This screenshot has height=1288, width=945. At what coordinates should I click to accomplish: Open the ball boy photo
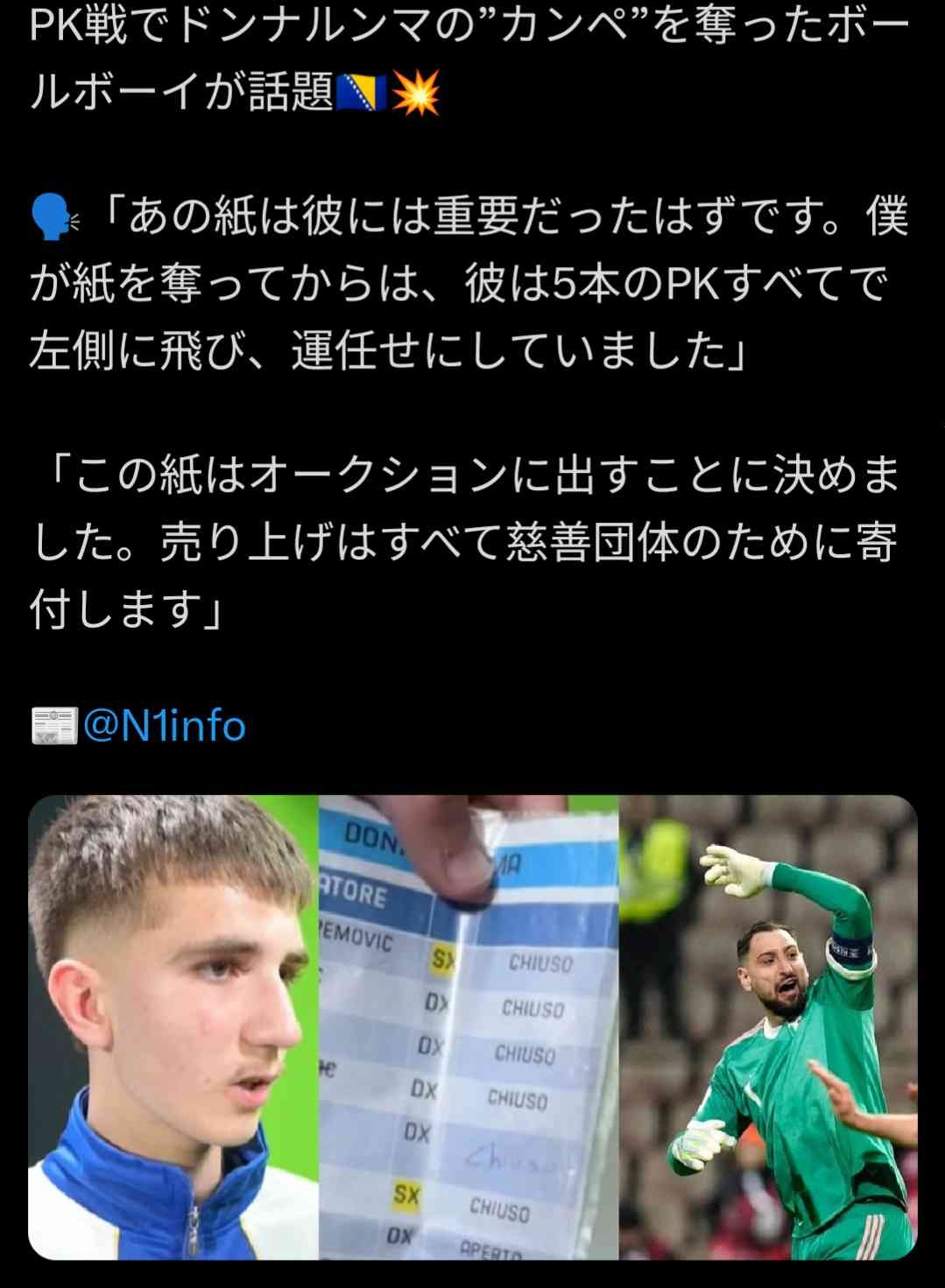click(x=173, y=1026)
